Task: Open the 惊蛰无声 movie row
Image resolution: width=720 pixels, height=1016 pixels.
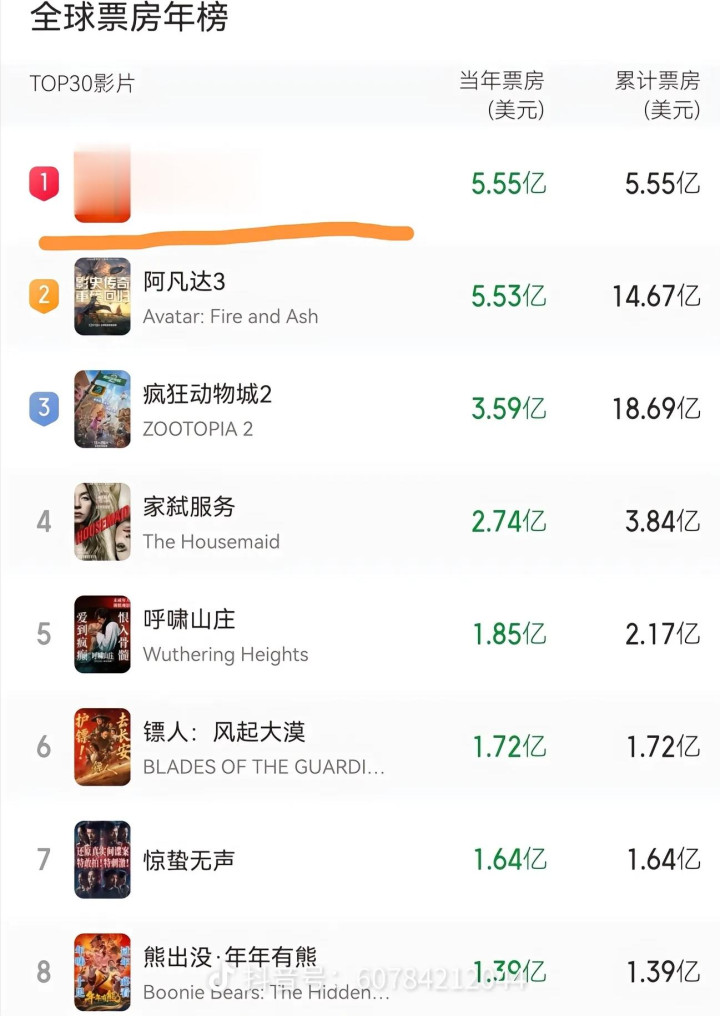Action: coord(189,859)
